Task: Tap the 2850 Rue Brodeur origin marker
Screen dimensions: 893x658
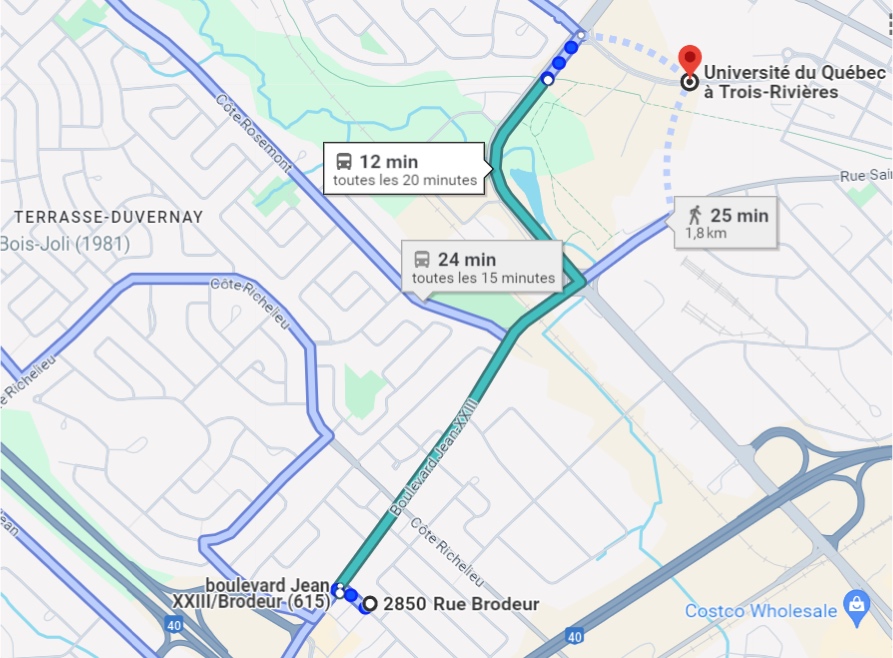Action: [370, 603]
